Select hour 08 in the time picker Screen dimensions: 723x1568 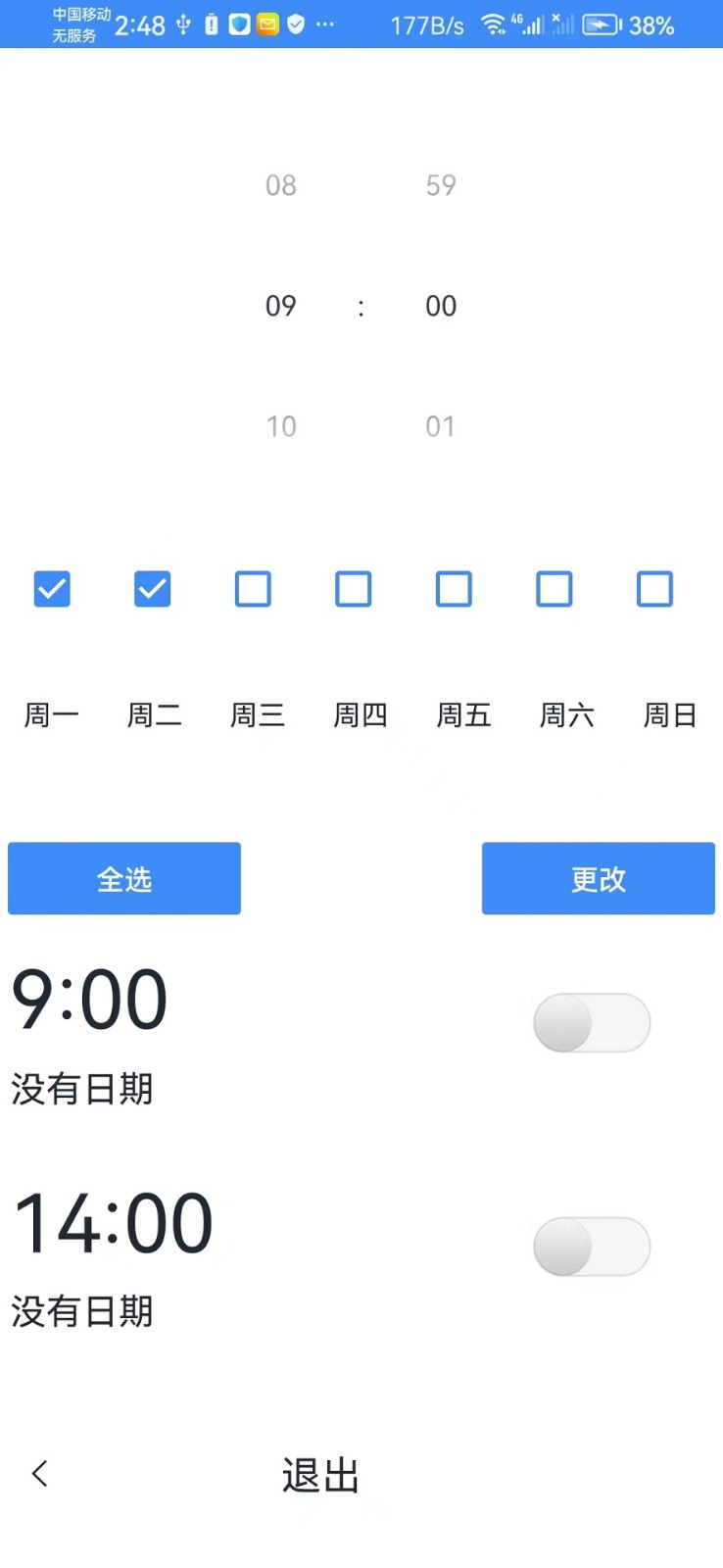[x=281, y=185]
